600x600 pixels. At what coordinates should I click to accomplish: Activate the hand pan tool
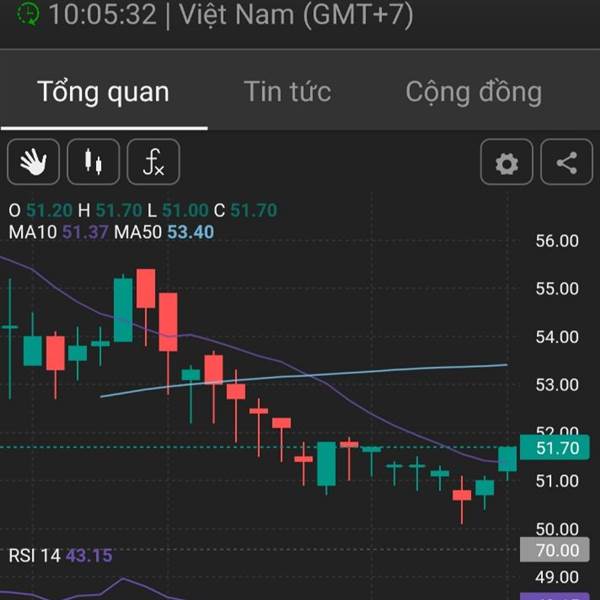coord(33,162)
